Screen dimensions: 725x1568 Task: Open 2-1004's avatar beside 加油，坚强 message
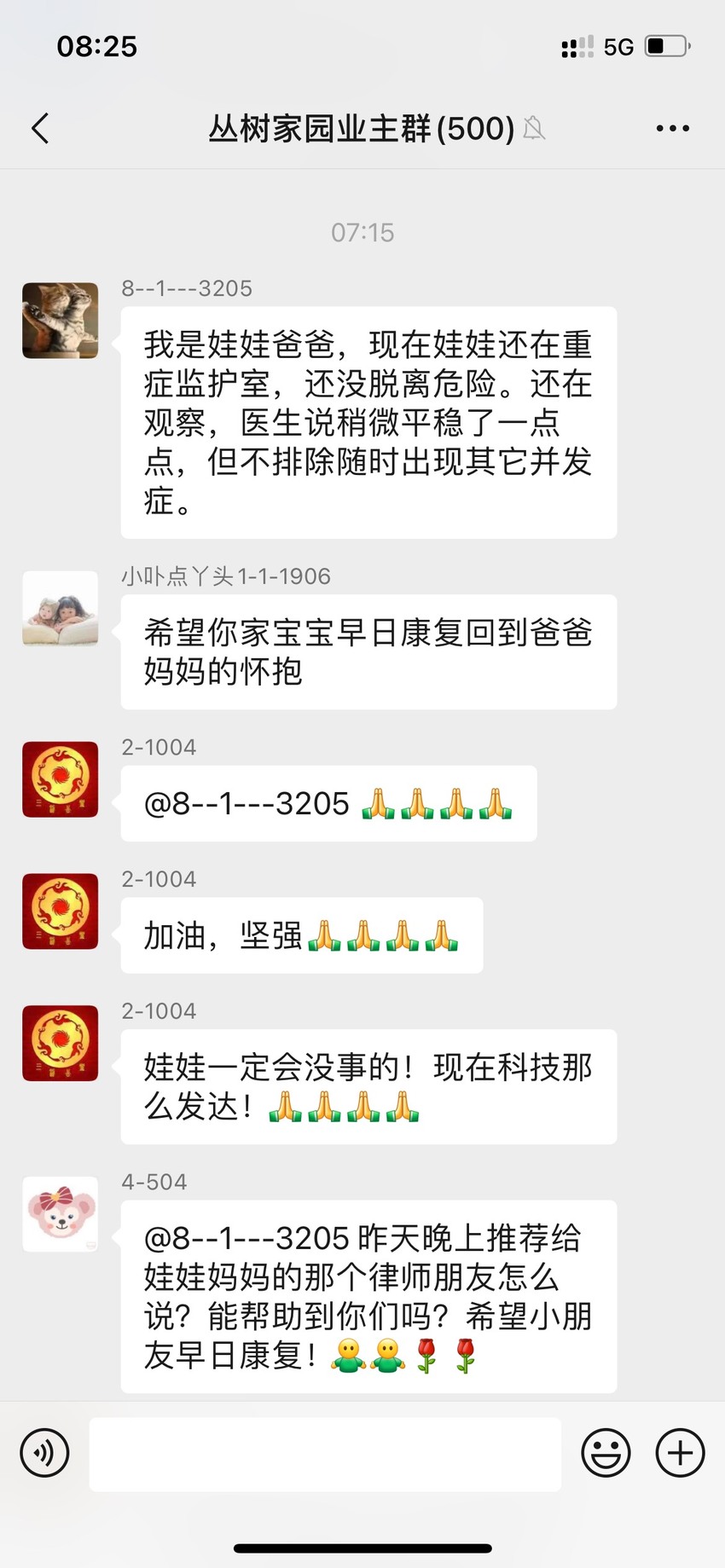60,911
